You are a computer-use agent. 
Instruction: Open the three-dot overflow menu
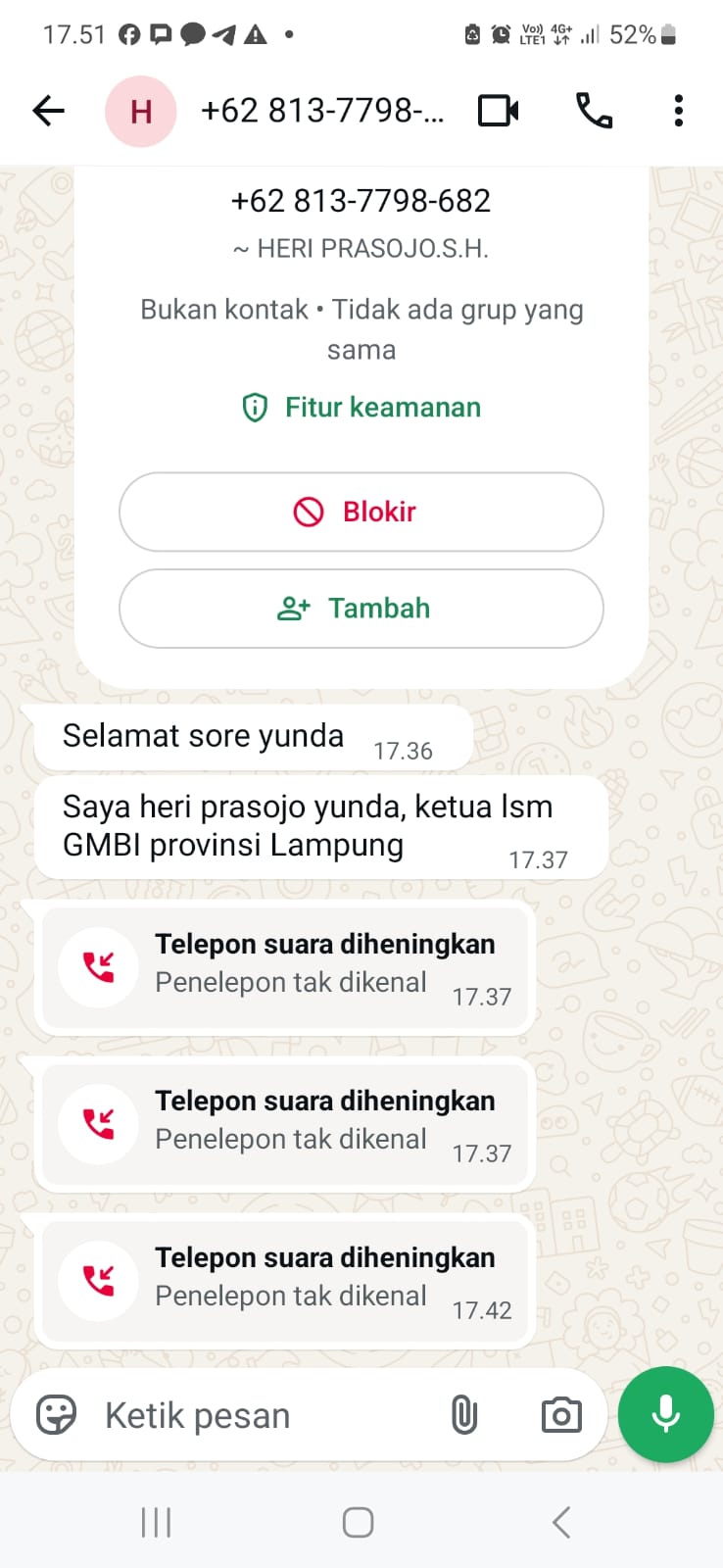click(x=678, y=111)
